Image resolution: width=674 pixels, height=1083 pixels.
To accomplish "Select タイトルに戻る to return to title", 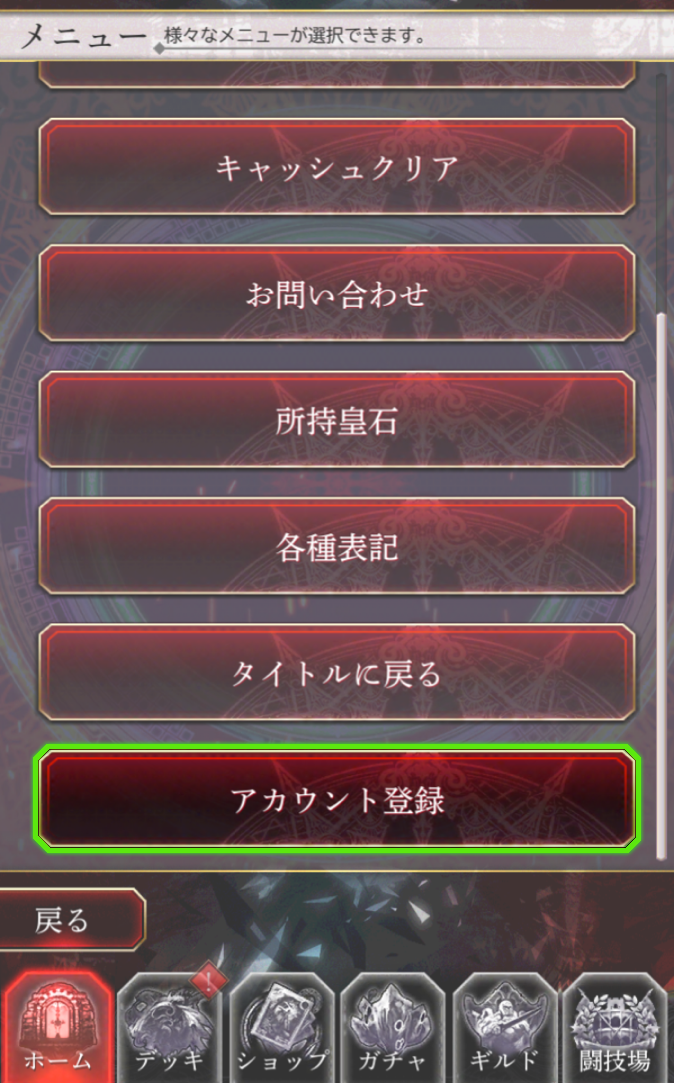I will 336,673.
